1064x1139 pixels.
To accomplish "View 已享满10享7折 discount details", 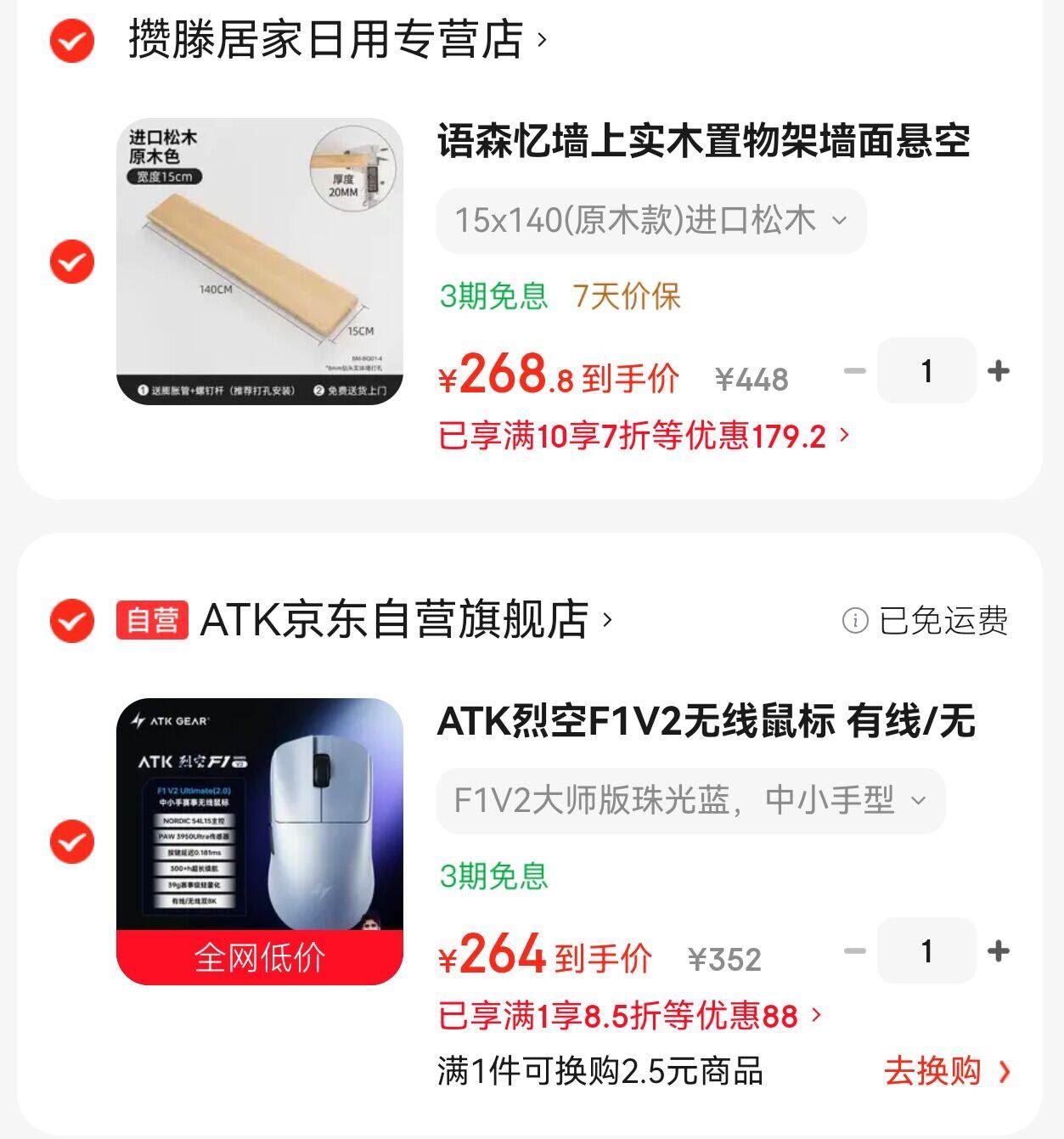I will pyautogui.click(x=643, y=437).
